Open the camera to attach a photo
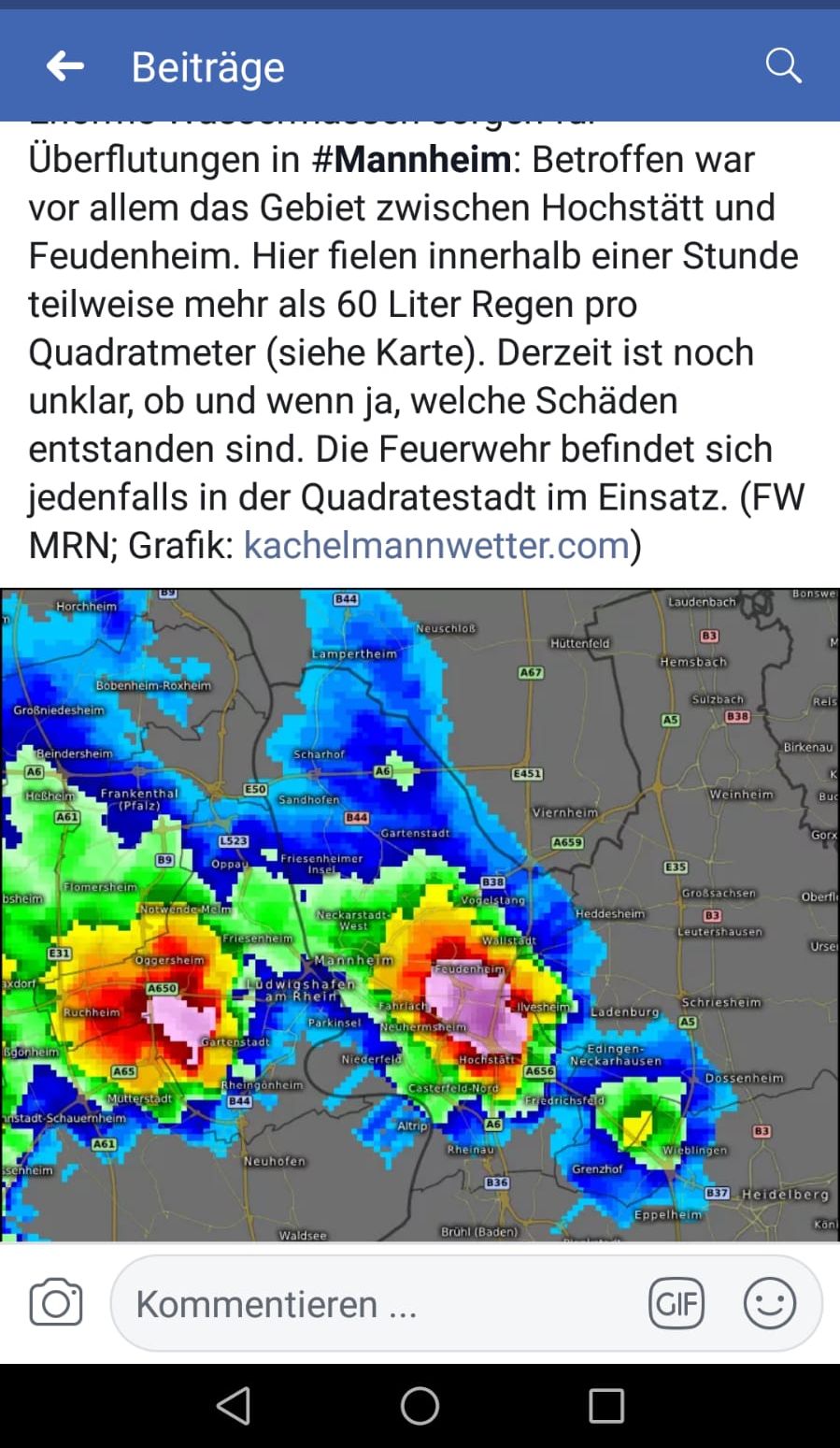Viewport: 840px width, 1448px height. (56, 1303)
